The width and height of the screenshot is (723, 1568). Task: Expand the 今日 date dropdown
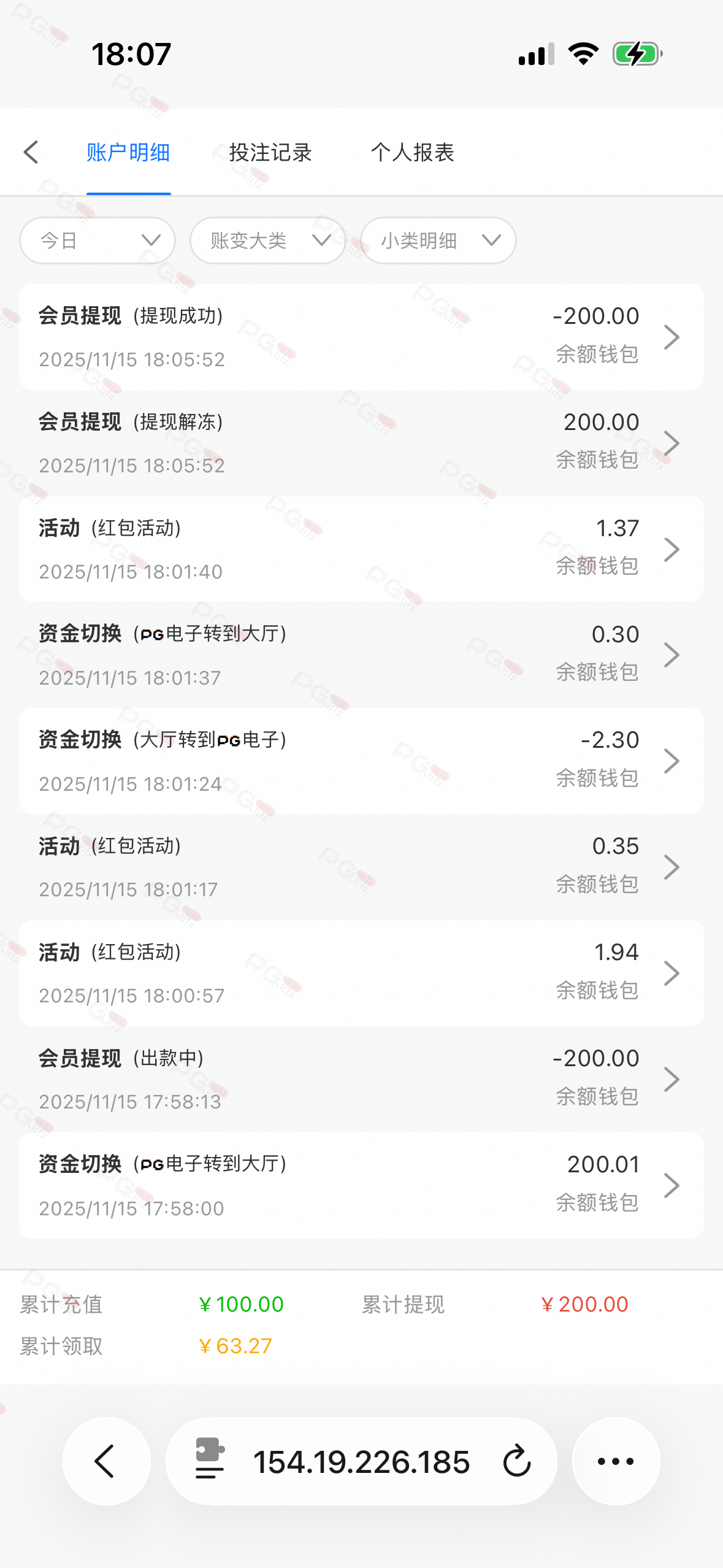pyautogui.click(x=98, y=240)
